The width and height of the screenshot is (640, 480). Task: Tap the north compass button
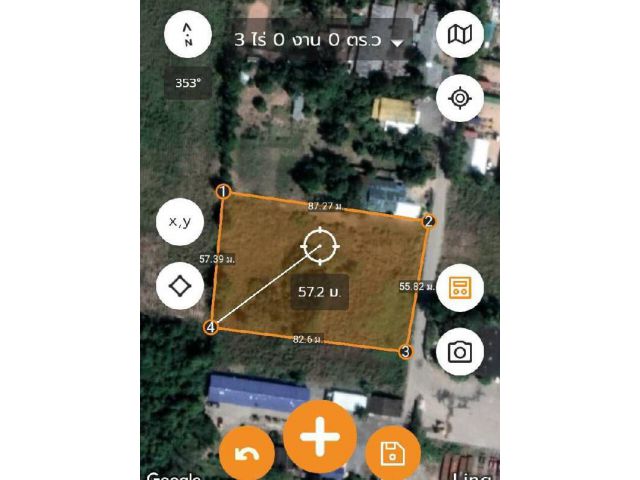point(187,35)
